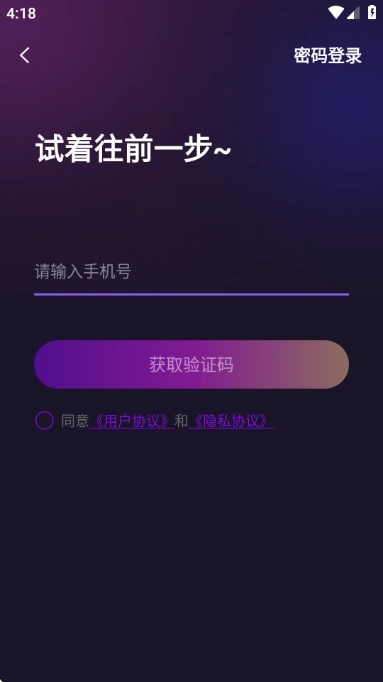Open the 《用户协议》 link
This screenshot has height=682, width=383.
pyautogui.click(x=132, y=421)
